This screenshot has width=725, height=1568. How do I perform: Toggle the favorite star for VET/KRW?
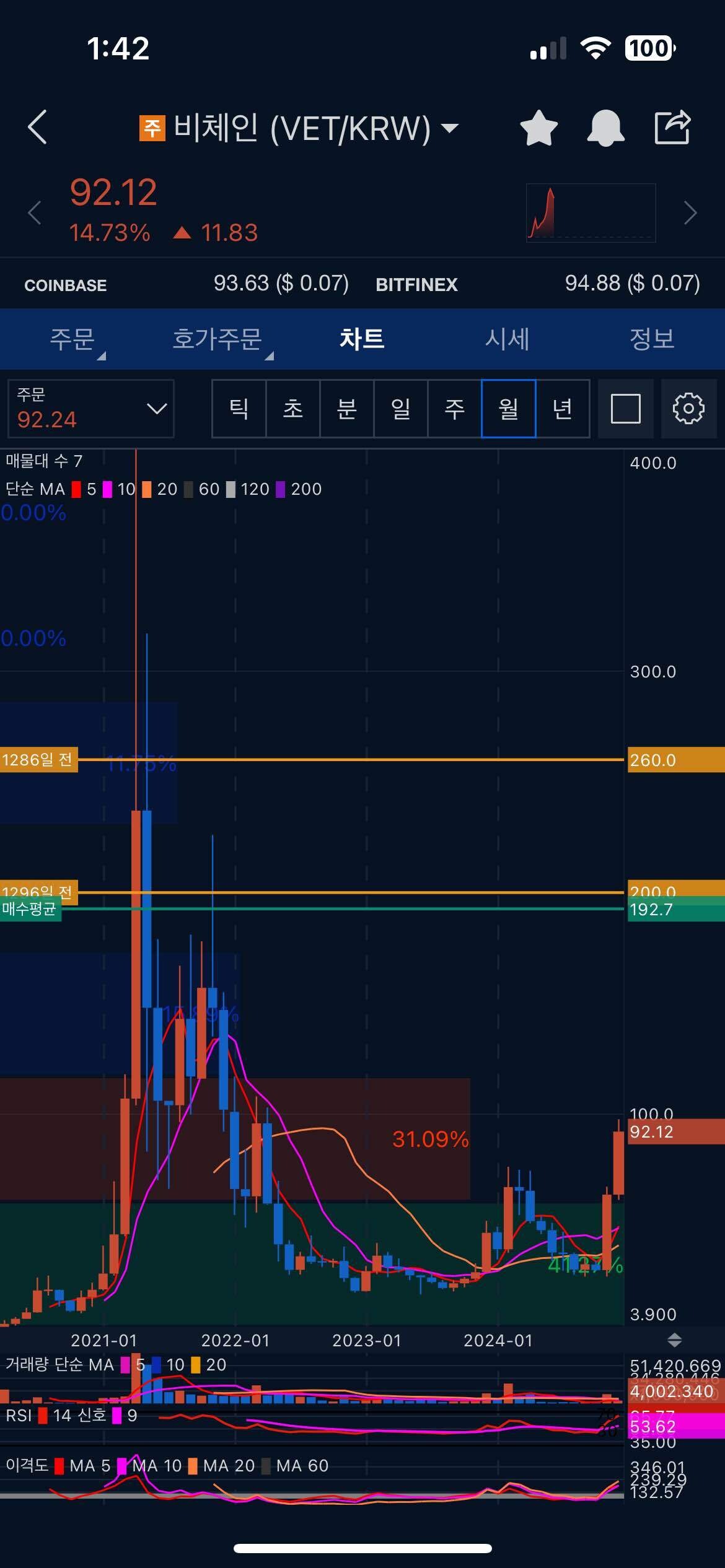coord(538,128)
